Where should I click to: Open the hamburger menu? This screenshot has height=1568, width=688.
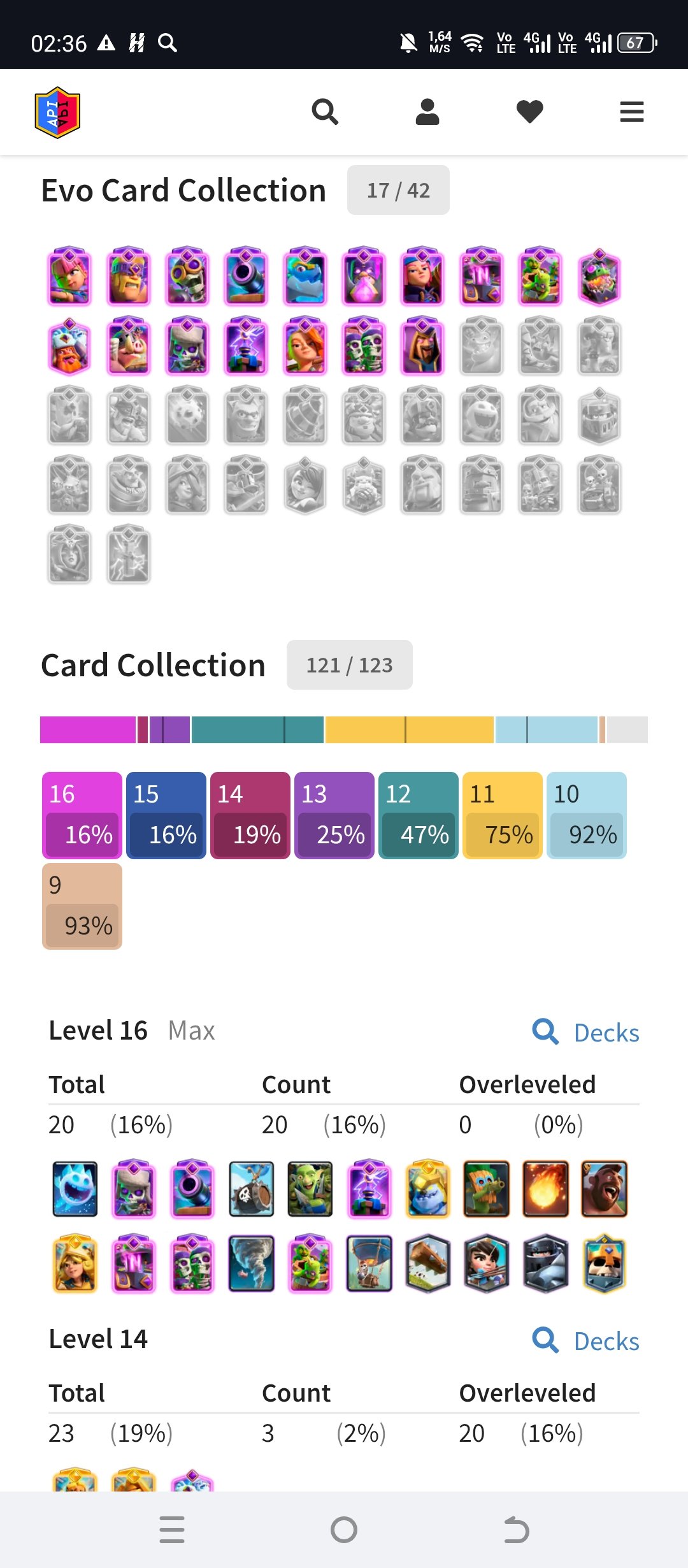tap(632, 112)
